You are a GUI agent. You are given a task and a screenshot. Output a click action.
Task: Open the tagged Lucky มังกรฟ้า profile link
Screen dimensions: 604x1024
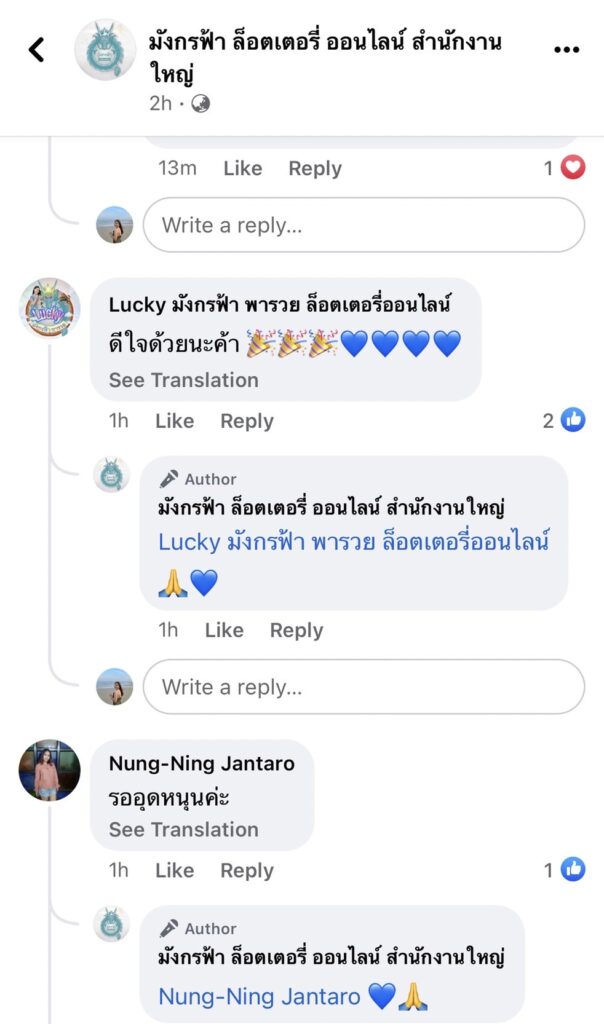coord(354,542)
